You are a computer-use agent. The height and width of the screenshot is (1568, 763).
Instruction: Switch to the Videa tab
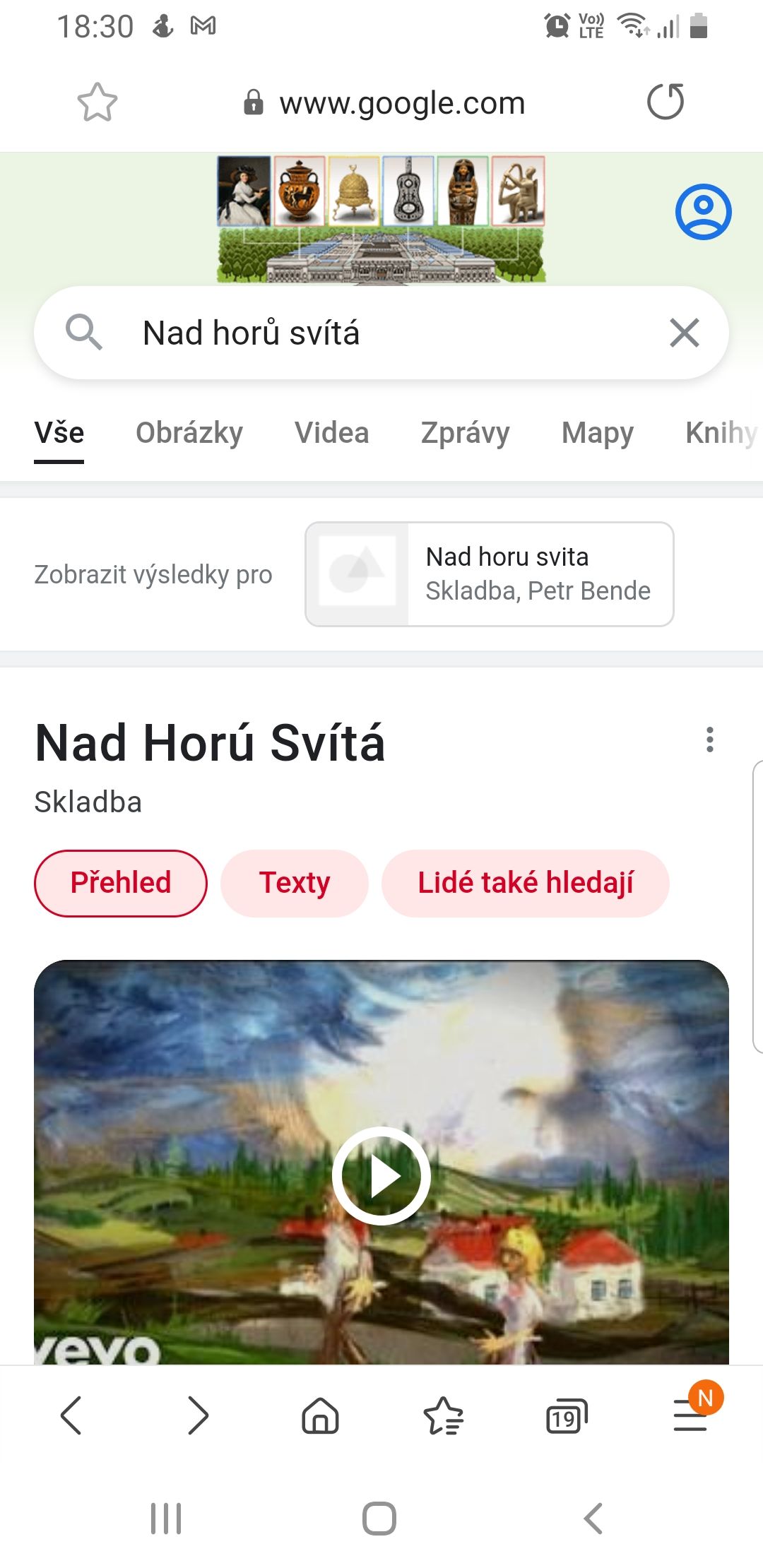coord(331,433)
